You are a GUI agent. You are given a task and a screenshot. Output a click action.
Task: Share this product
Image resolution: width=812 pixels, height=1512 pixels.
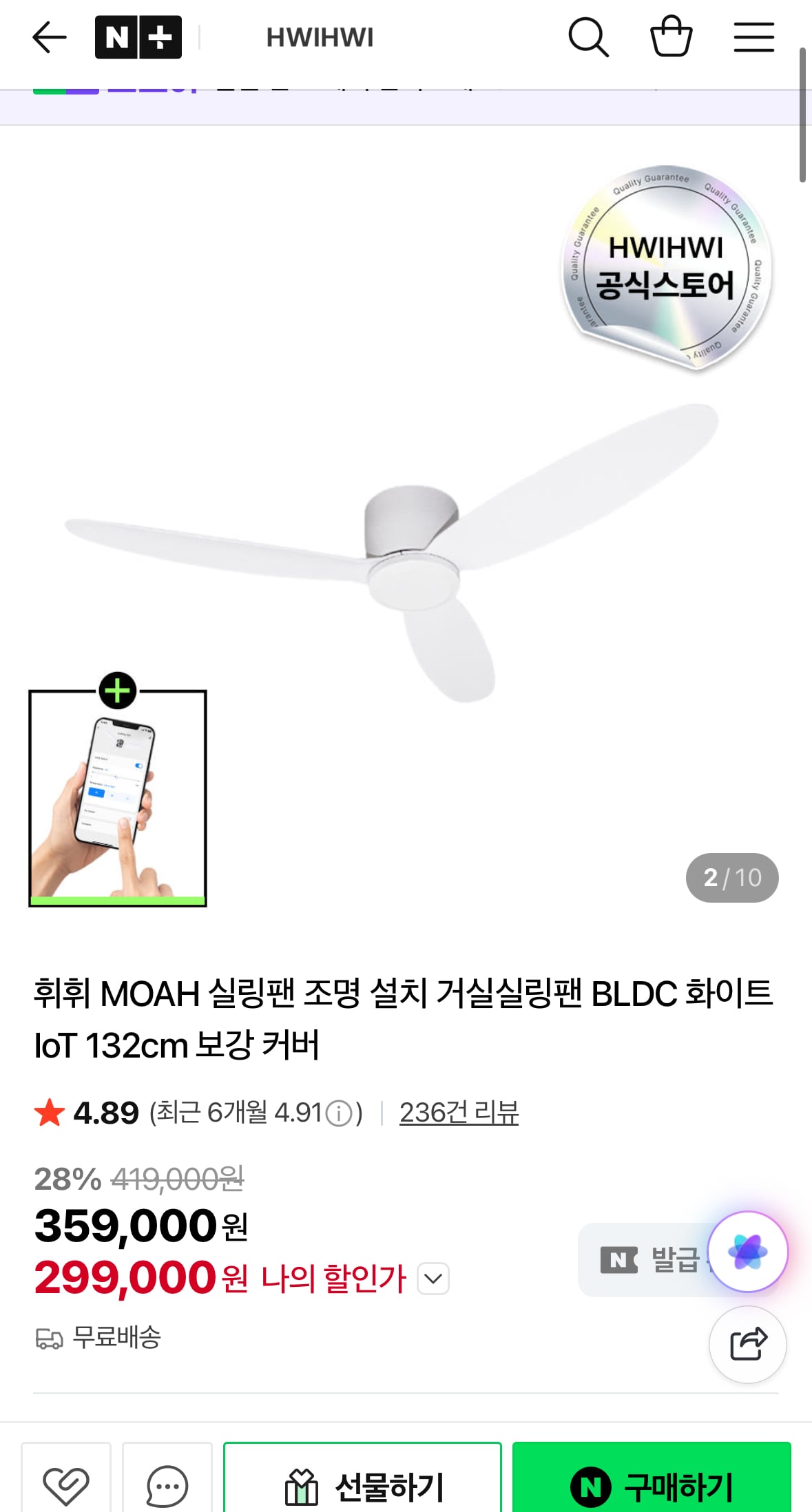(x=747, y=1344)
